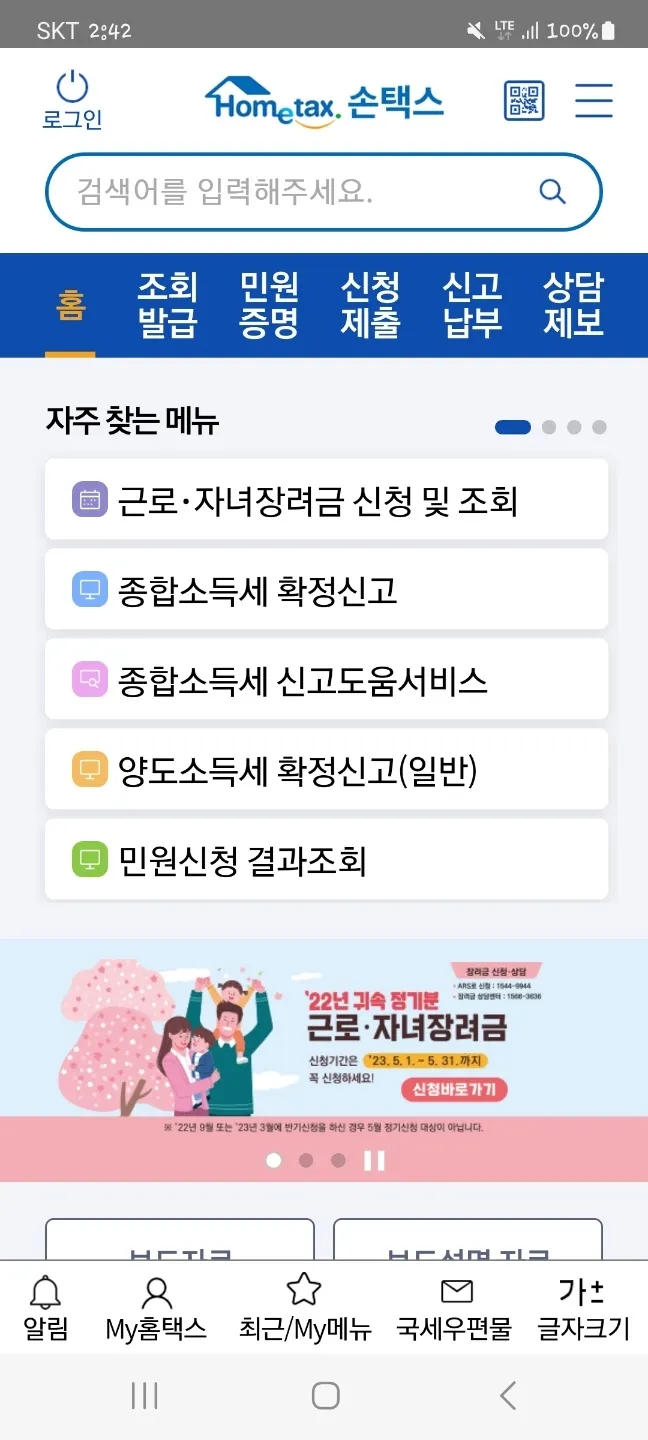Open the hamburger menu
Screen dimensions: 648x1440
pos(593,101)
